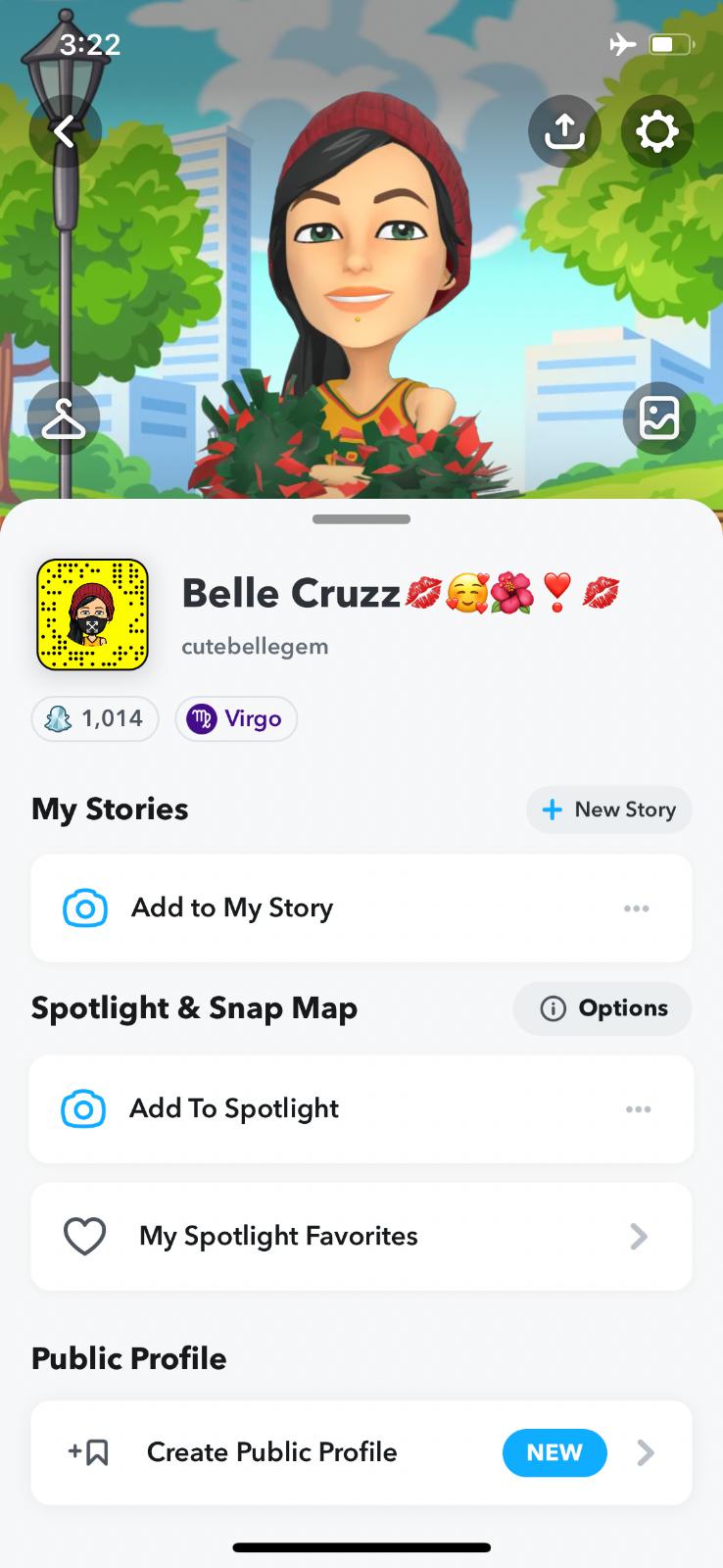Open Spotlight & Snap Map Options

pos(602,1008)
